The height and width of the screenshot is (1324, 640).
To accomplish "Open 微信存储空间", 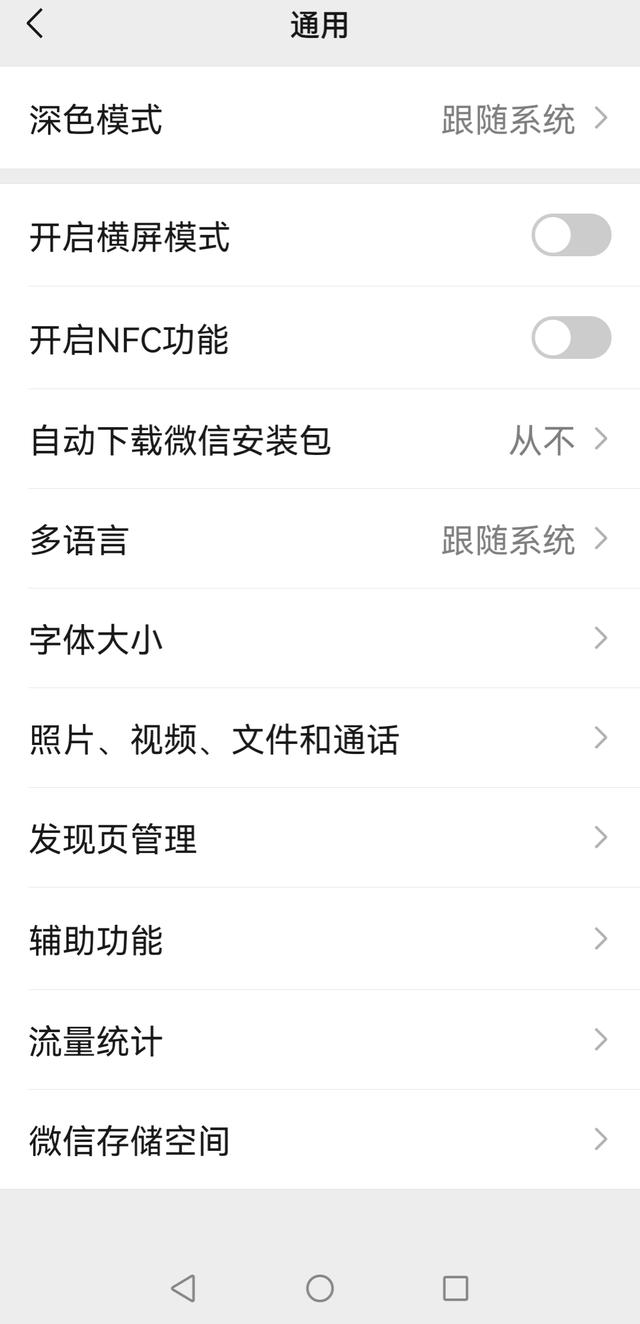I will pyautogui.click(x=320, y=1140).
